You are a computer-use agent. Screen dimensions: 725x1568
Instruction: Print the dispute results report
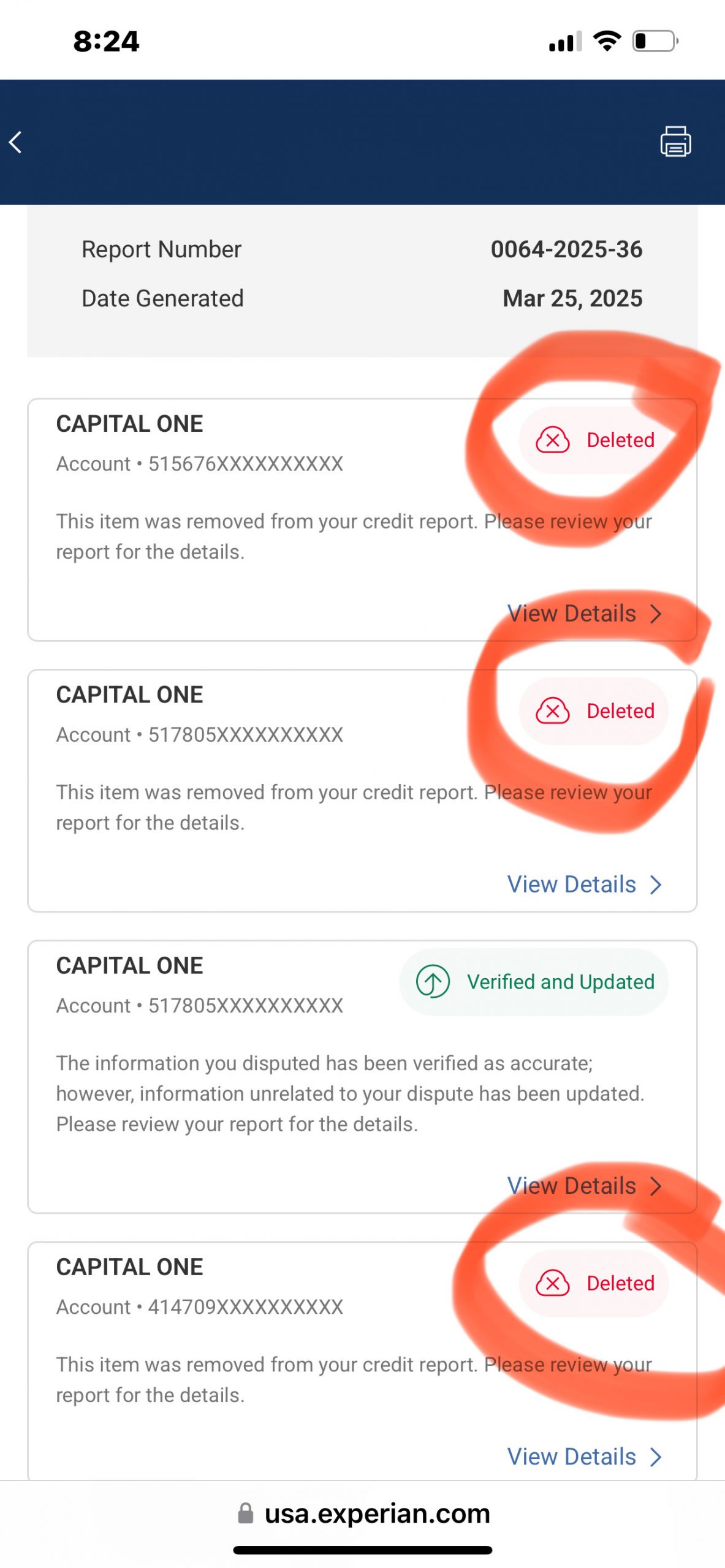(675, 141)
